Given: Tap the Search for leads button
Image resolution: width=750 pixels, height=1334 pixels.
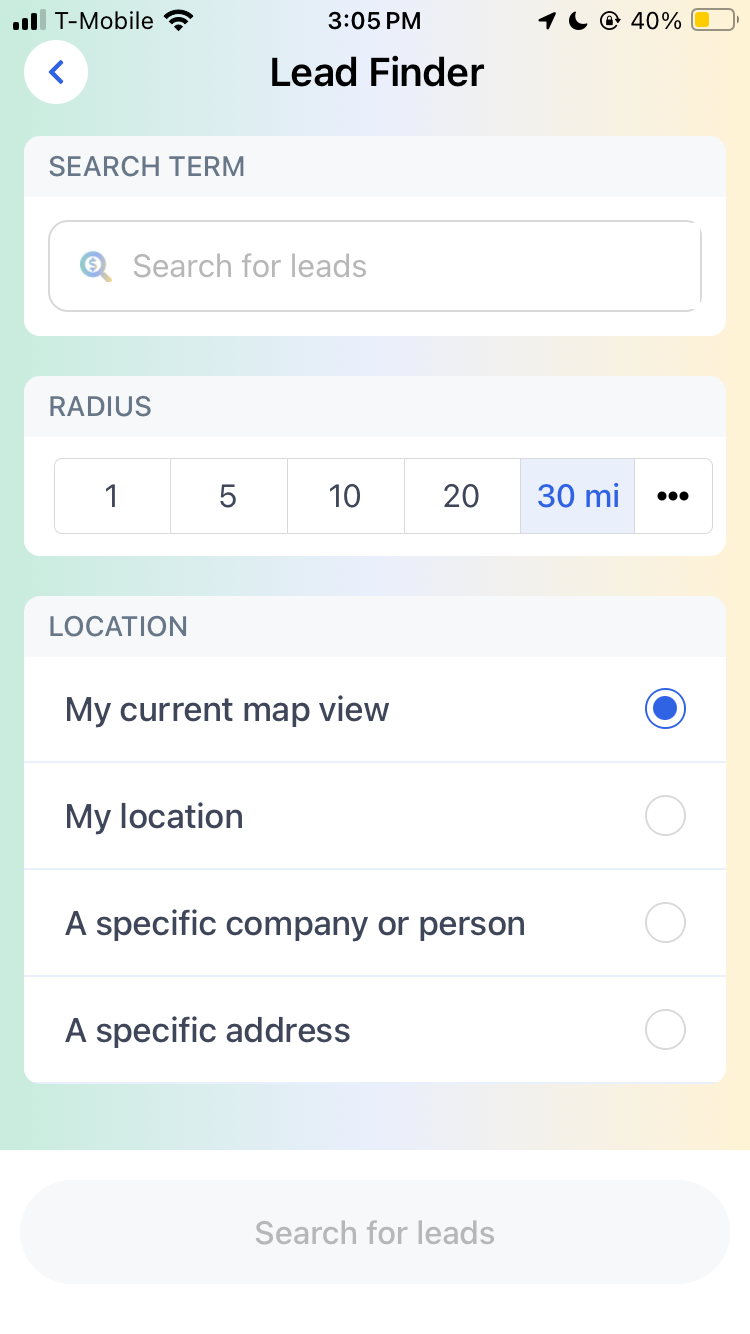Looking at the screenshot, I should [x=375, y=1232].
